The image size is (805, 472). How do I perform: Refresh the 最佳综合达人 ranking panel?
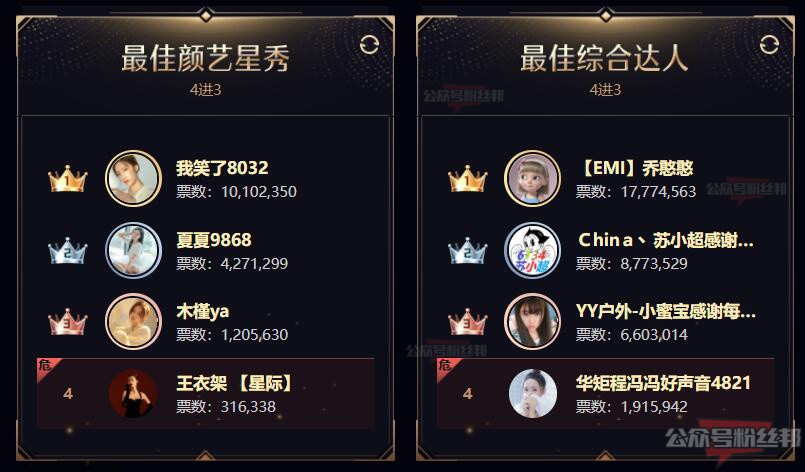769,44
